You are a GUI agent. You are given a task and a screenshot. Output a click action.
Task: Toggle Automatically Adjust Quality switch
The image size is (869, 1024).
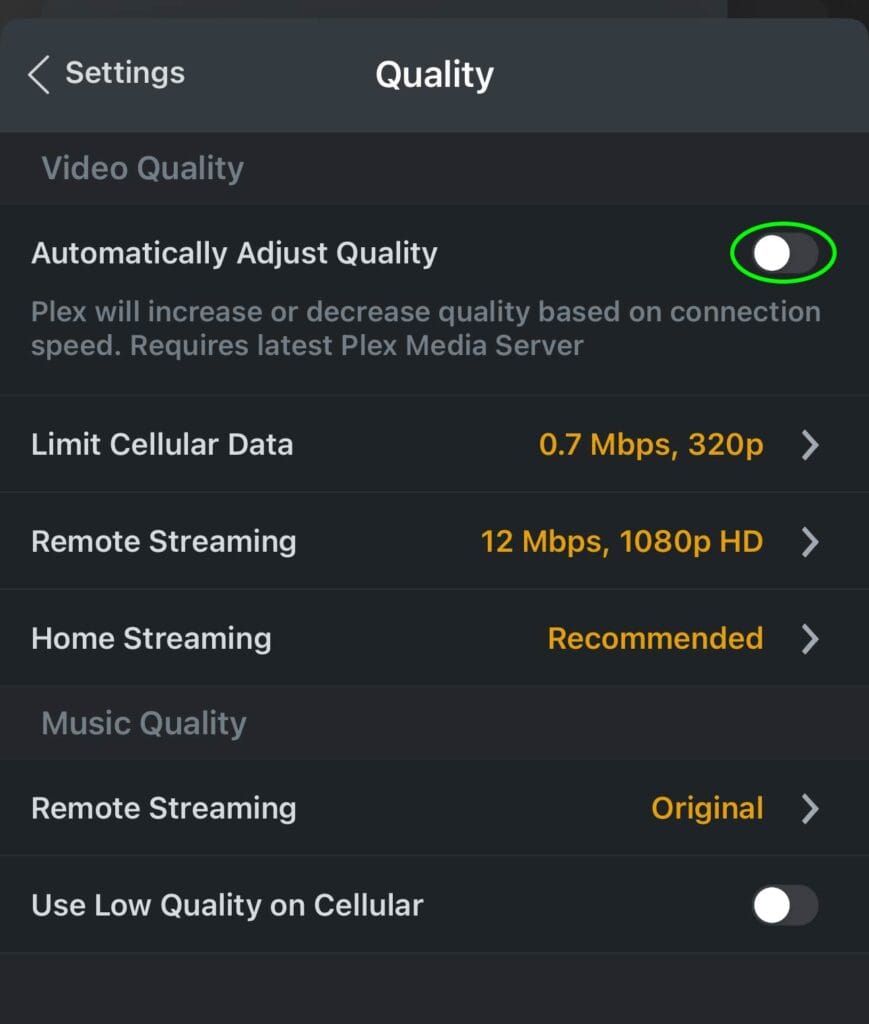(784, 254)
